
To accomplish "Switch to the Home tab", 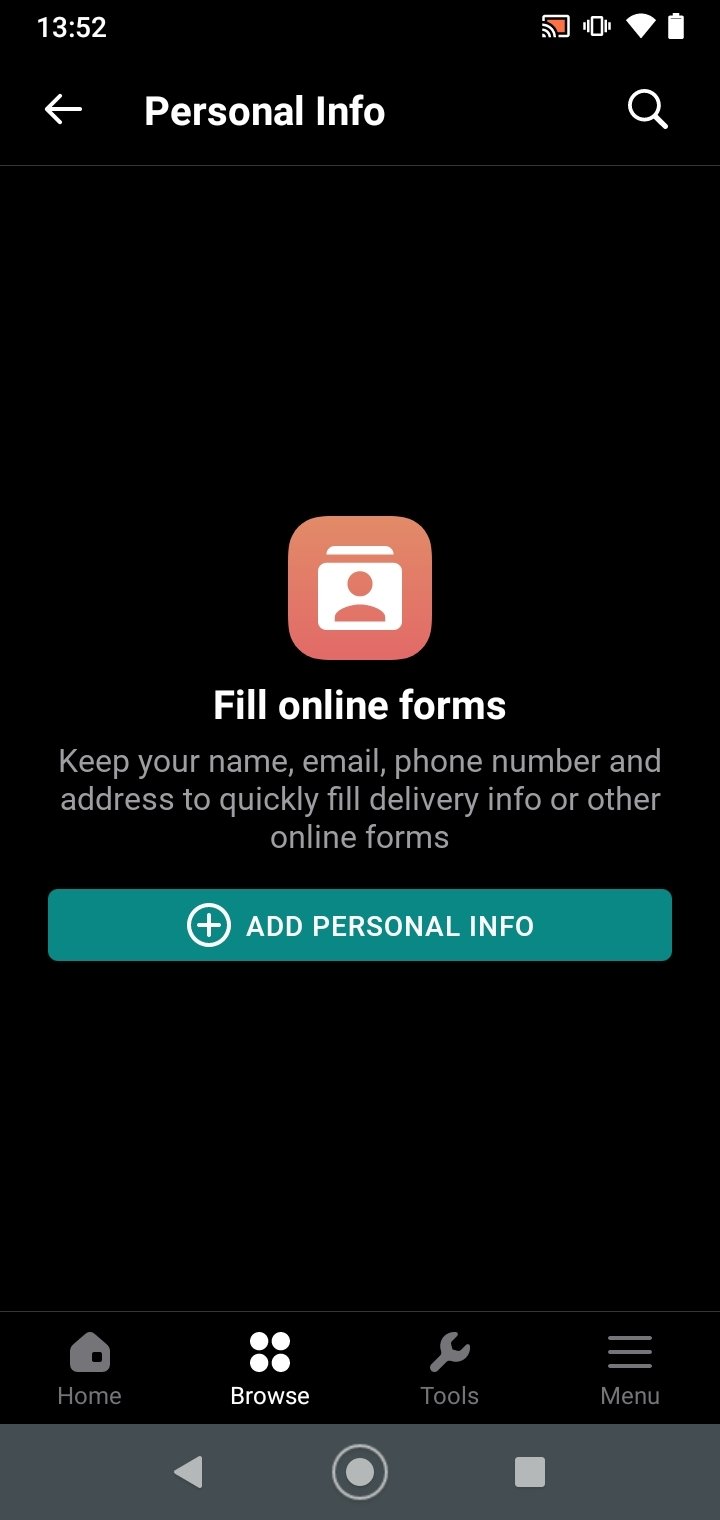I will [90, 1368].
